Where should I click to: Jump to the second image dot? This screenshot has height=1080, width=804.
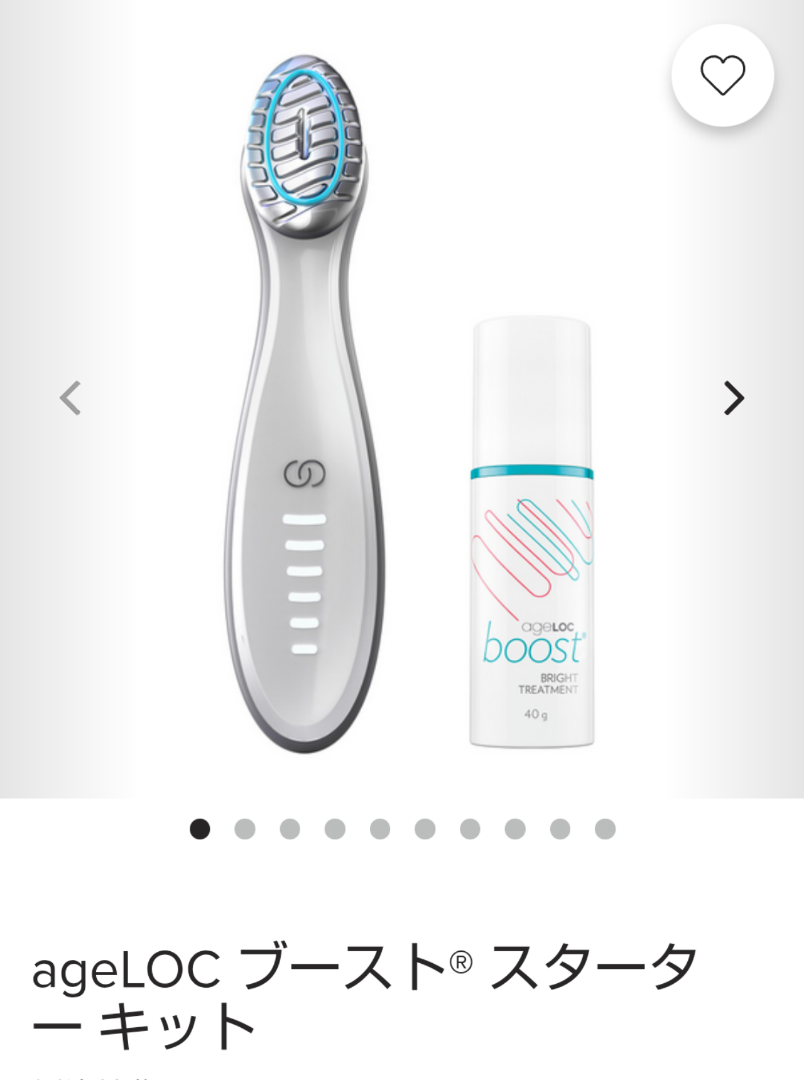tap(245, 829)
